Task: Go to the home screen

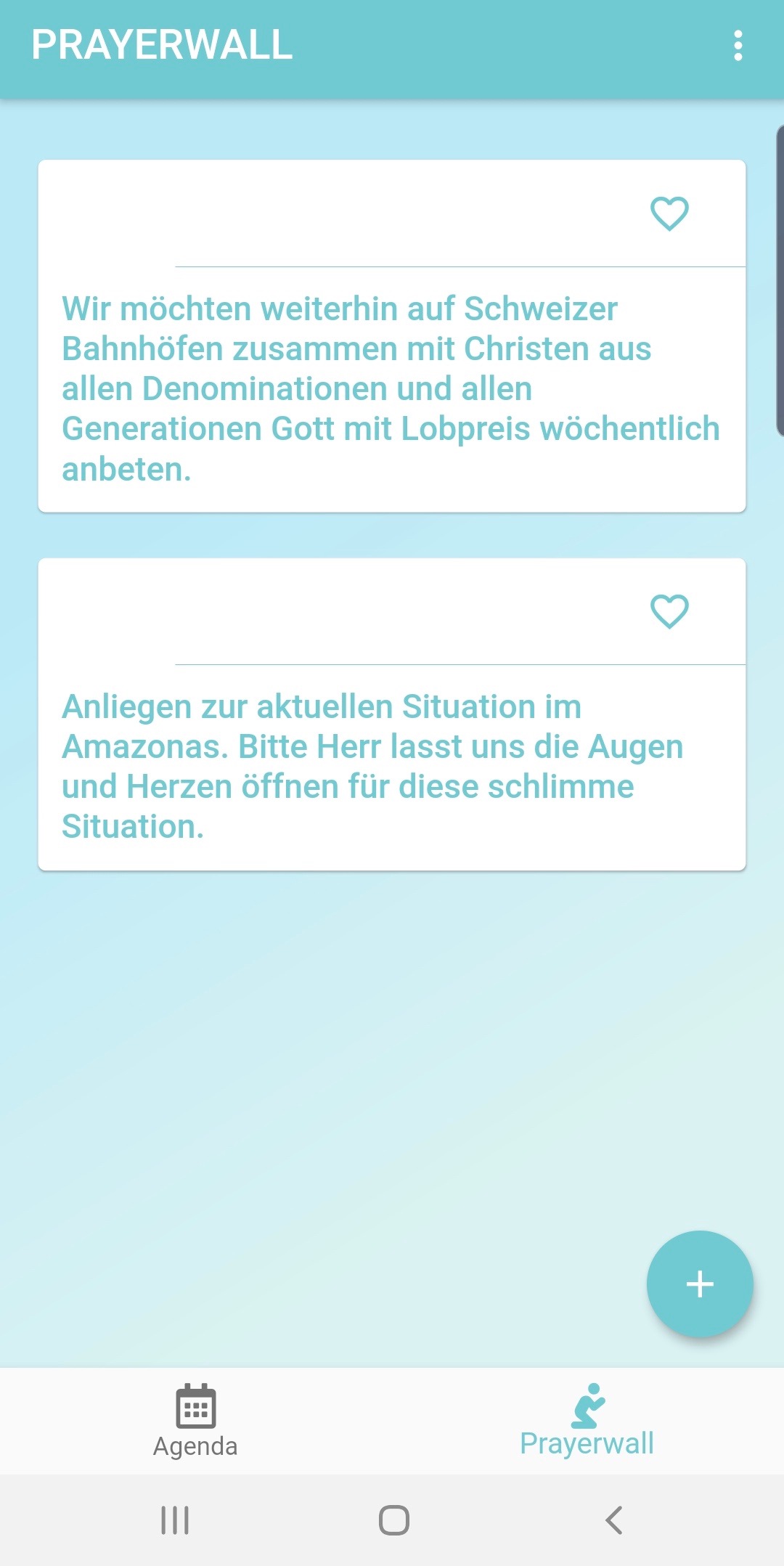Action: (x=393, y=1520)
